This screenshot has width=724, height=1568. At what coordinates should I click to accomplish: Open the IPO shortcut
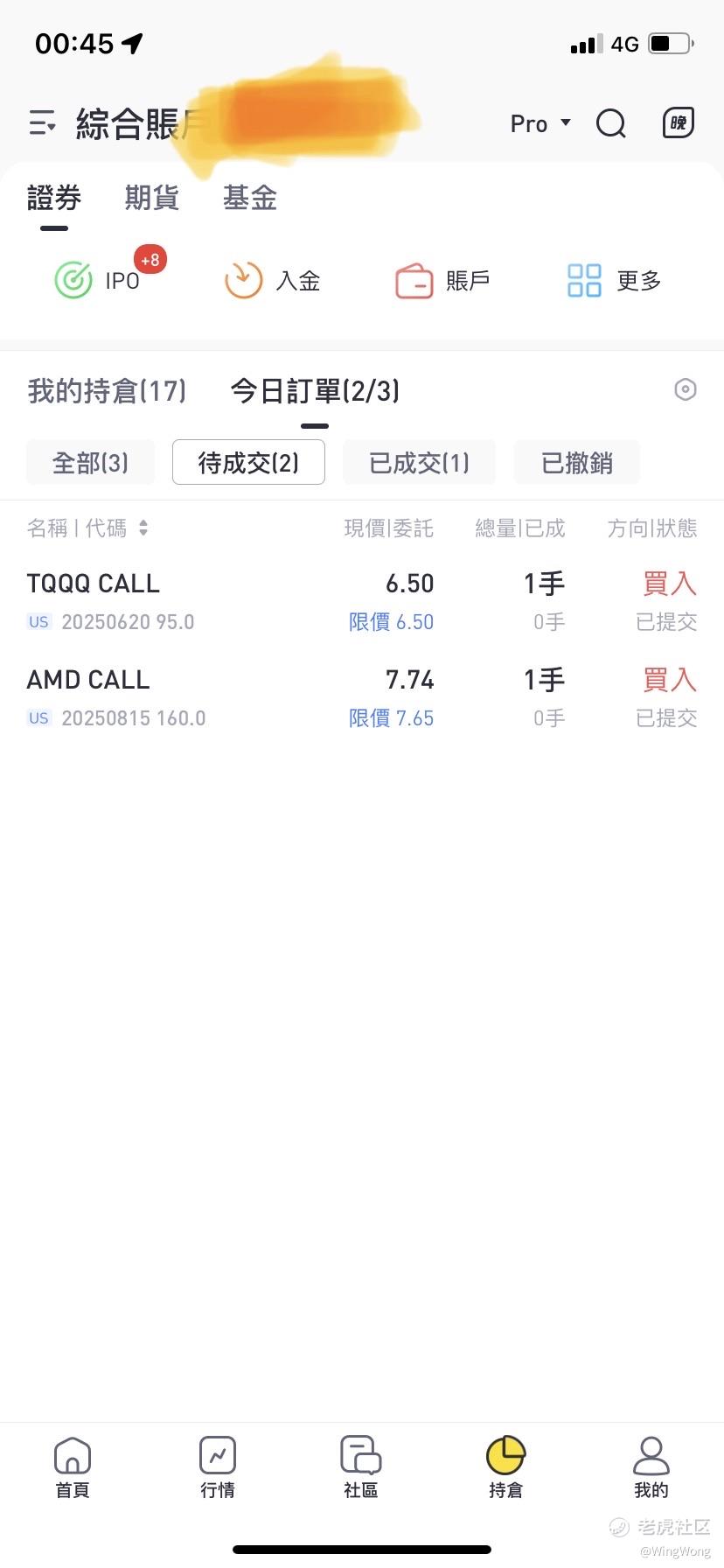(98, 280)
